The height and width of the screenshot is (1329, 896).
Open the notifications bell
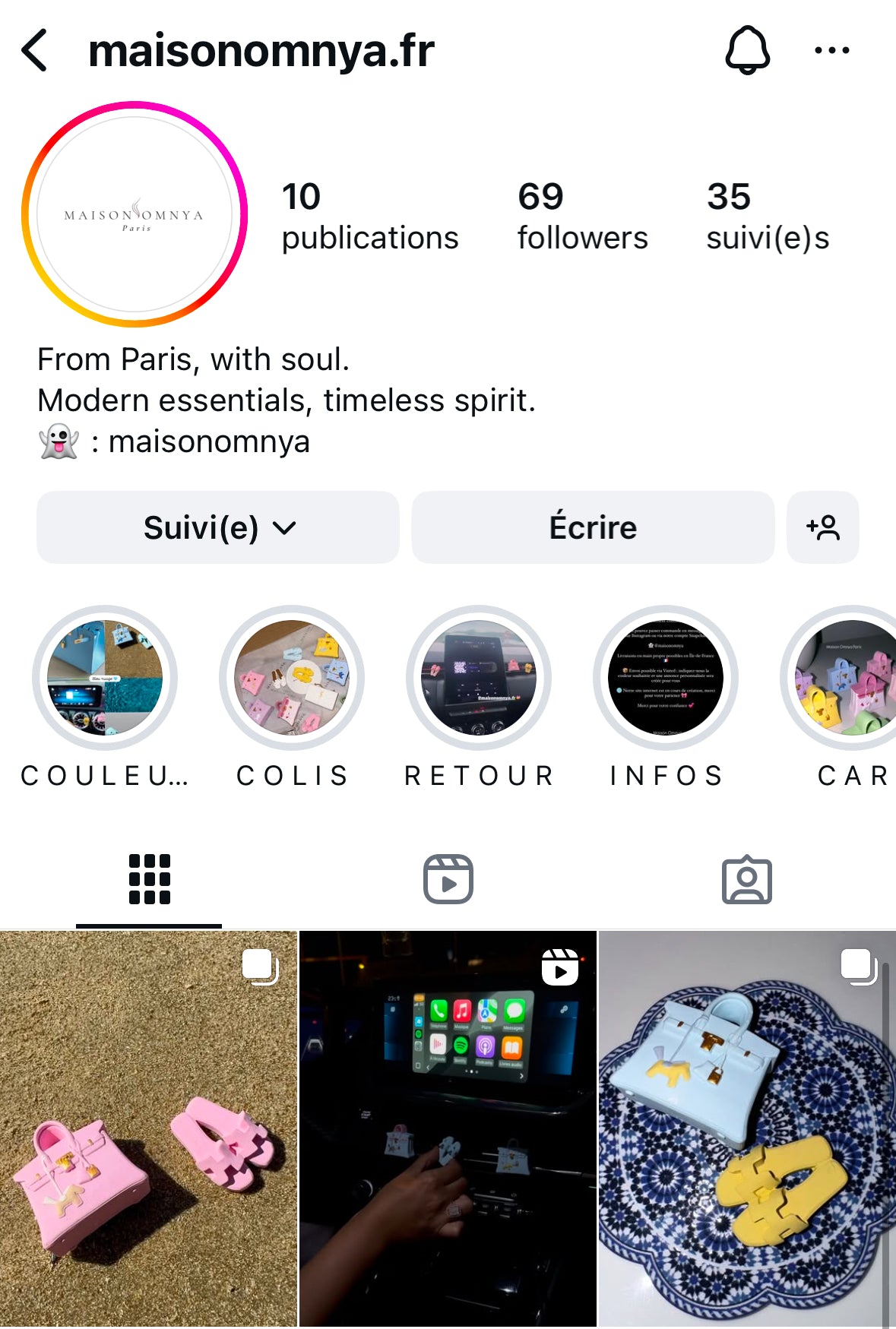coord(747,51)
